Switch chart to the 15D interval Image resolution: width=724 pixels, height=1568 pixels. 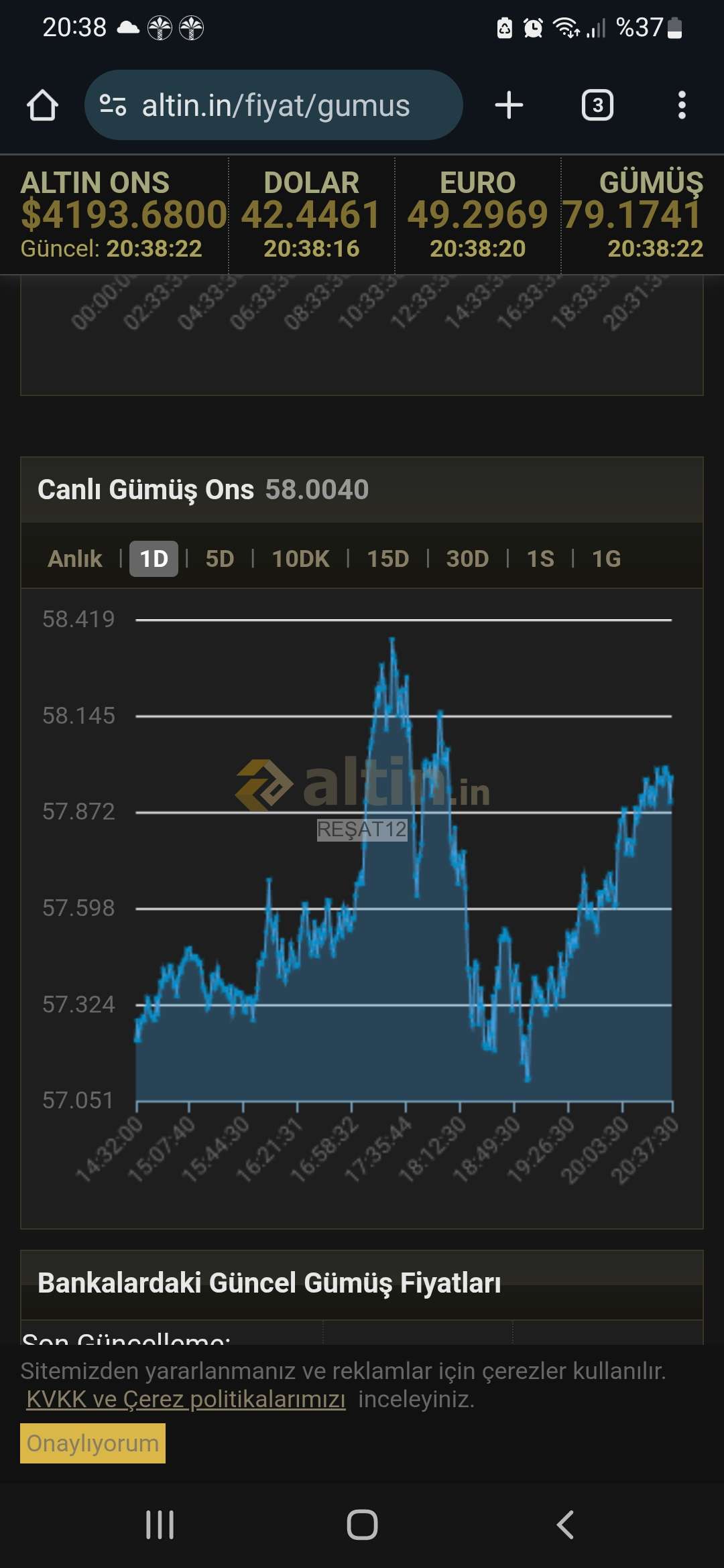388,559
